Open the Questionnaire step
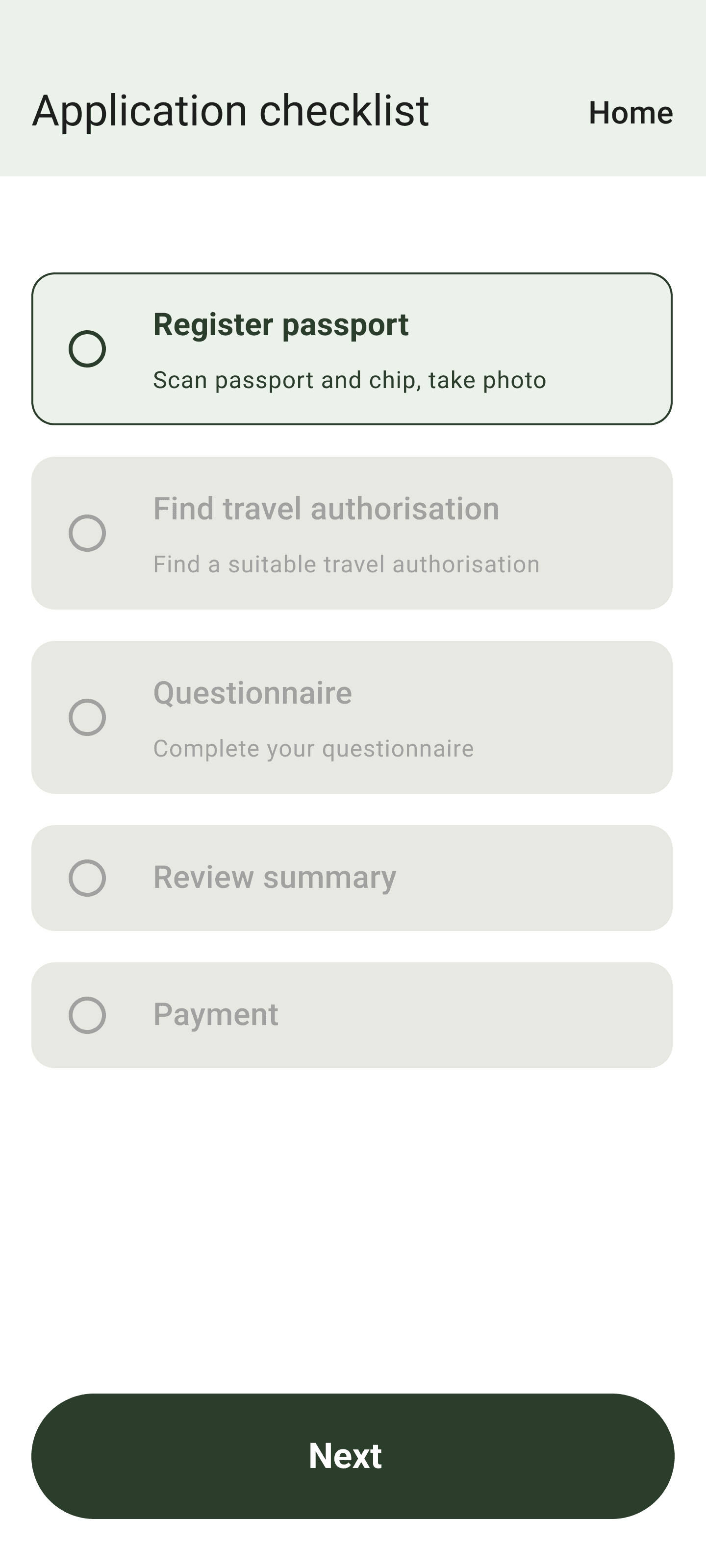 352,716
